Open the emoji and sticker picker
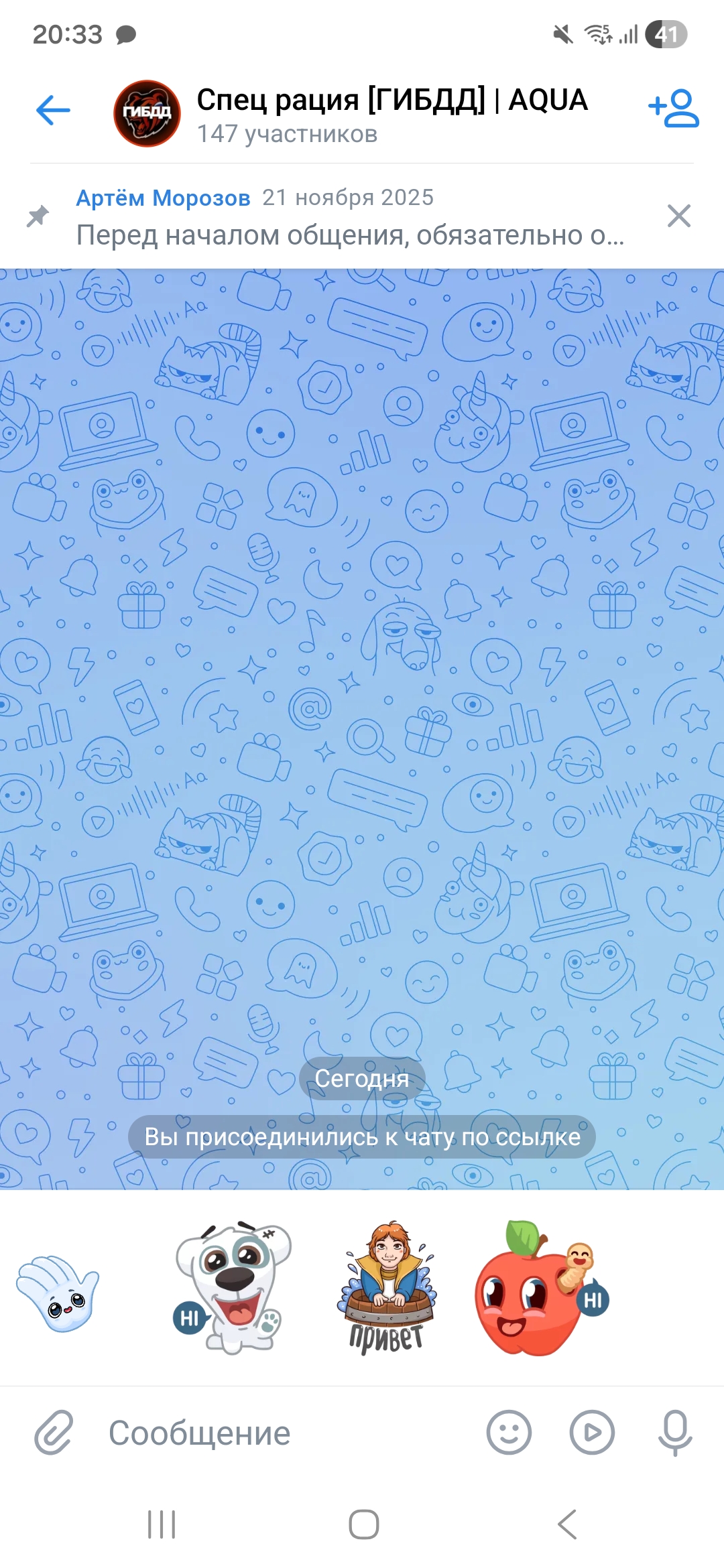This screenshot has width=724, height=1568. 509,1433
